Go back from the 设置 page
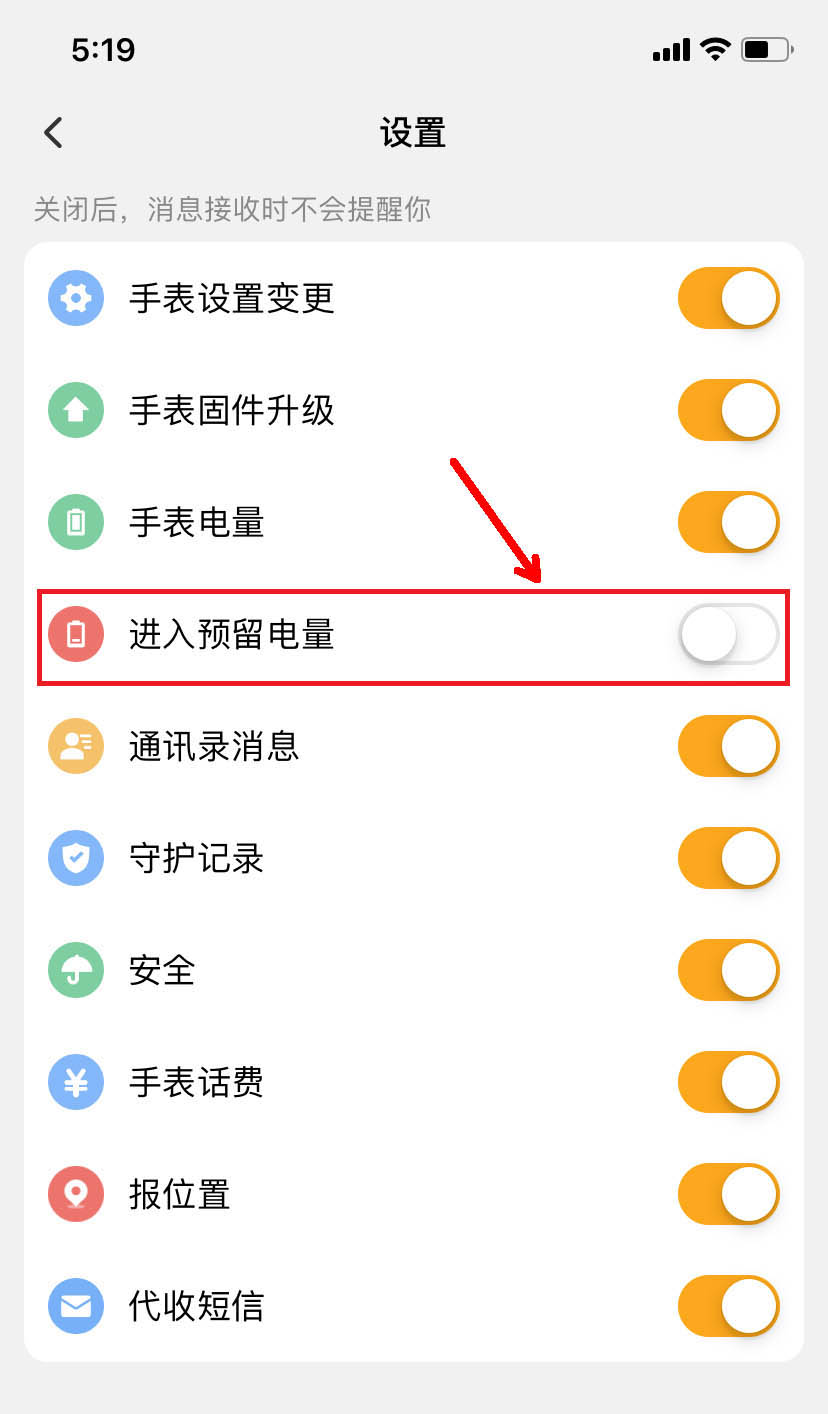The height and width of the screenshot is (1414, 828). point(54,132)
